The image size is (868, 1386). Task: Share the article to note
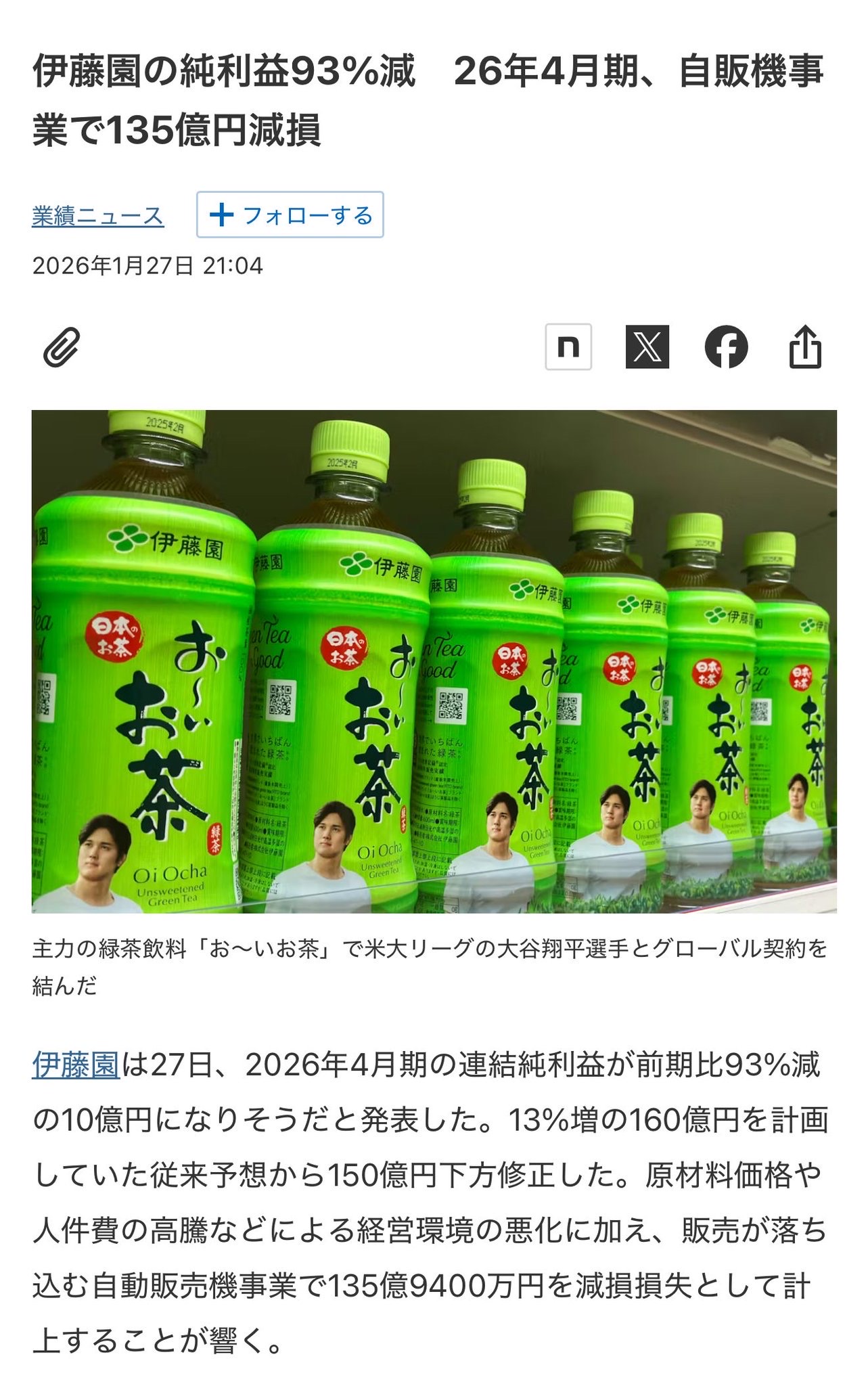click(x=568, y=347)
